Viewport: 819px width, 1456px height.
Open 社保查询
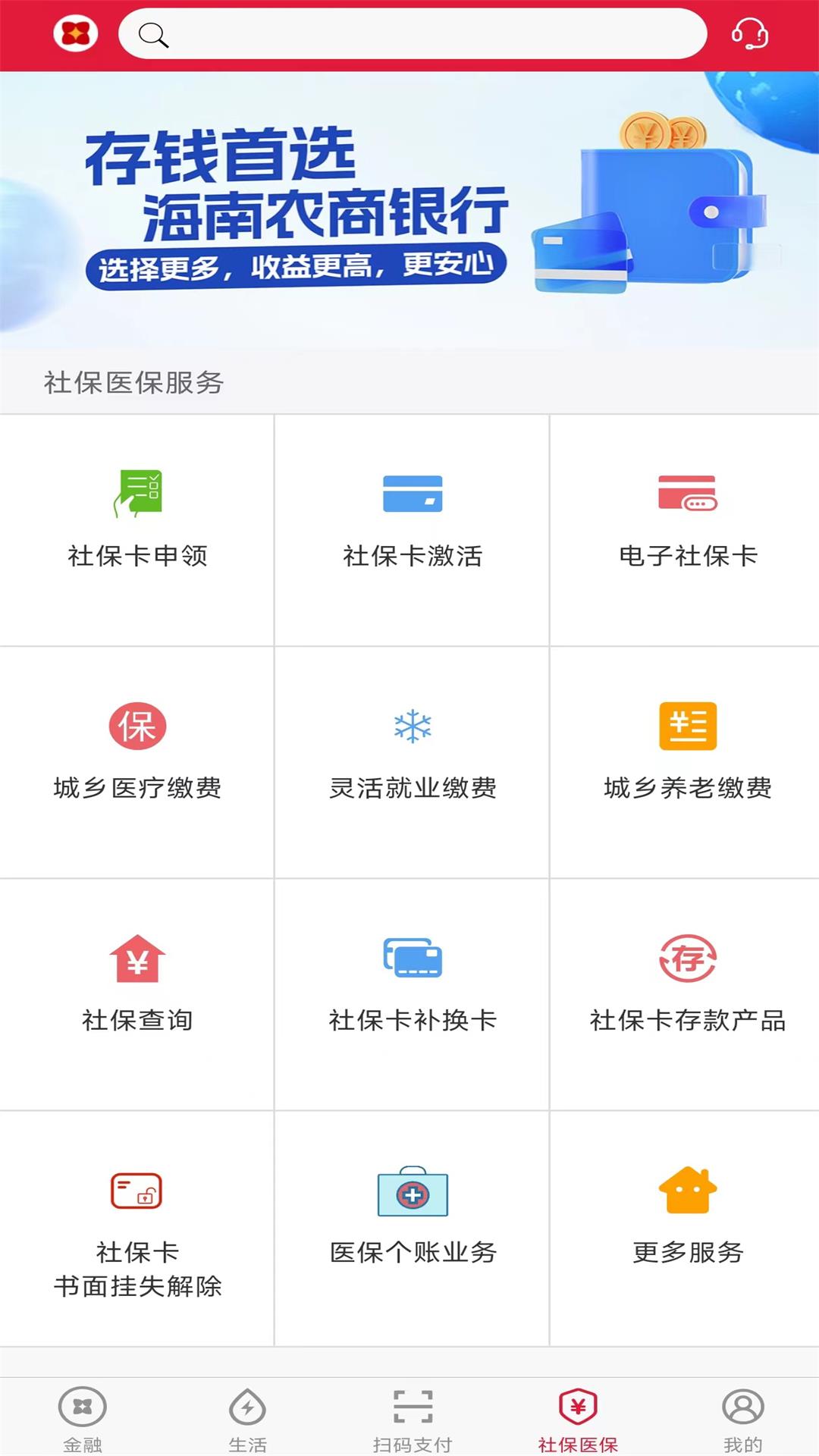(137, 986)
